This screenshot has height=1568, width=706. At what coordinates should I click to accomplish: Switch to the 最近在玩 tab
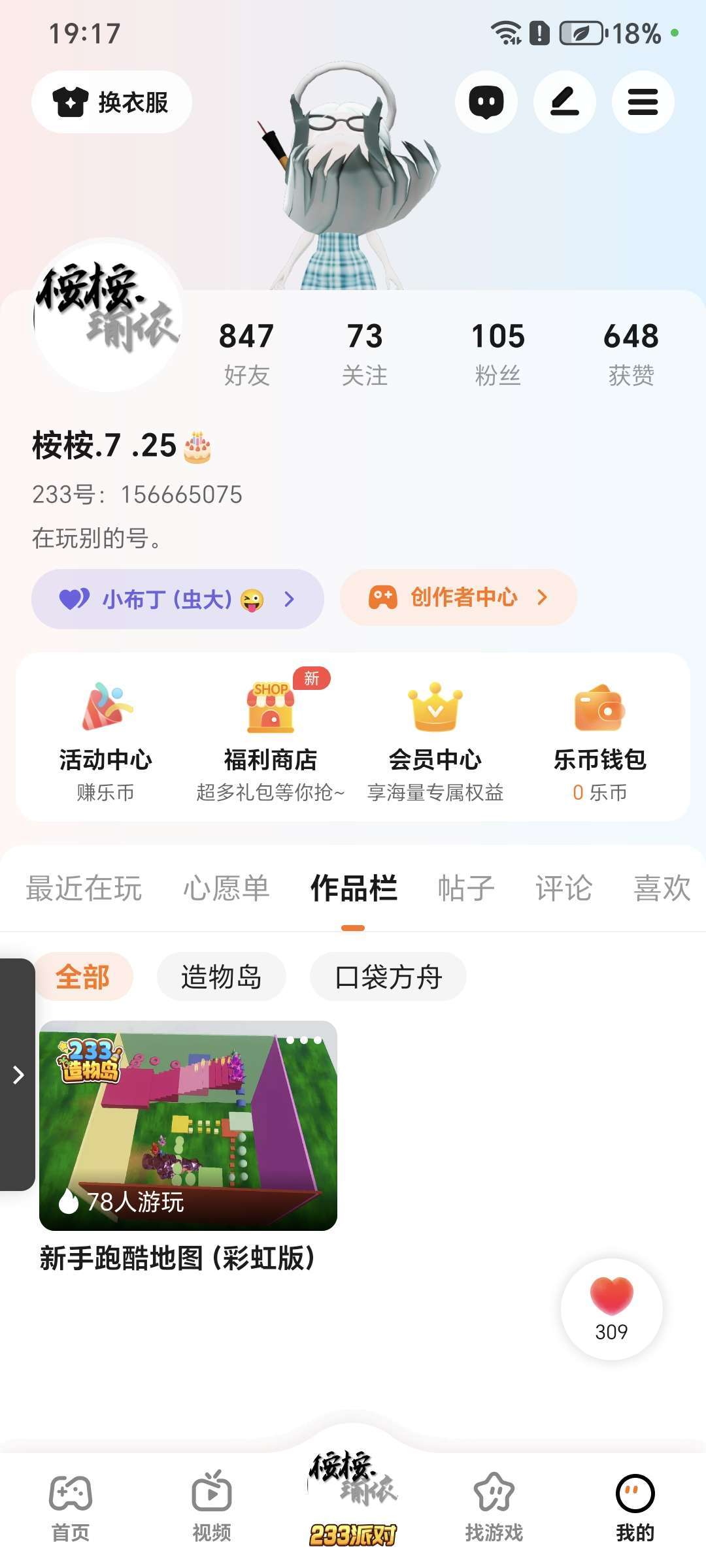(84, 889)
